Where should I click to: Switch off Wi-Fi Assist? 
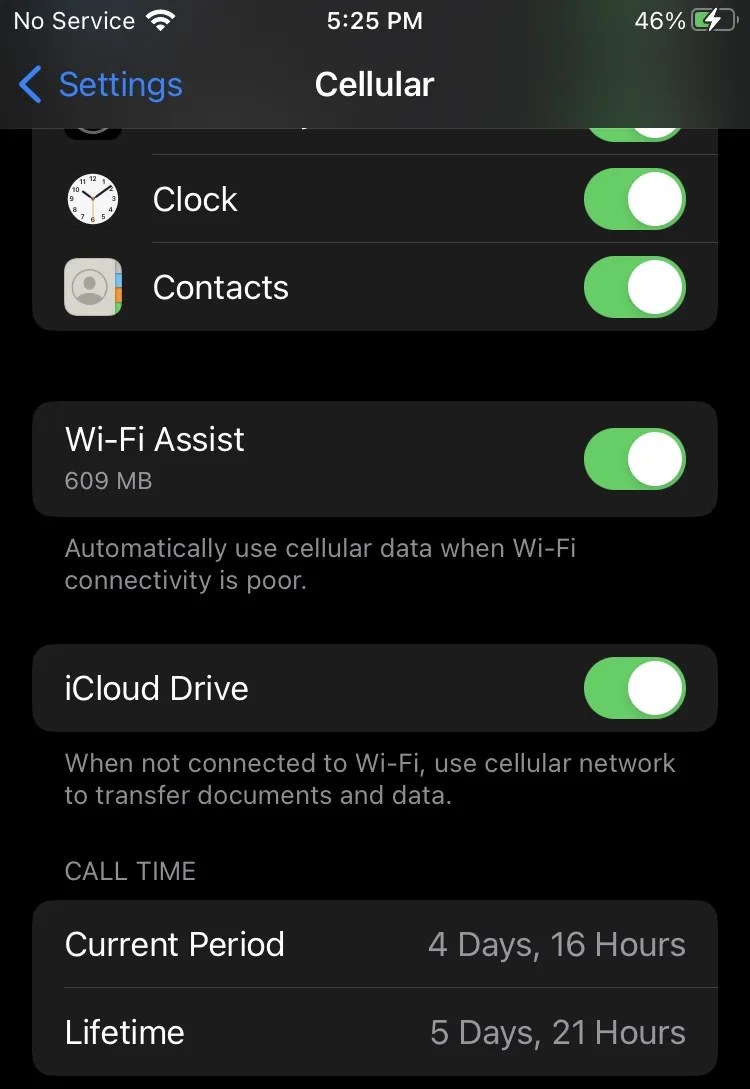(x=634, y=459)
